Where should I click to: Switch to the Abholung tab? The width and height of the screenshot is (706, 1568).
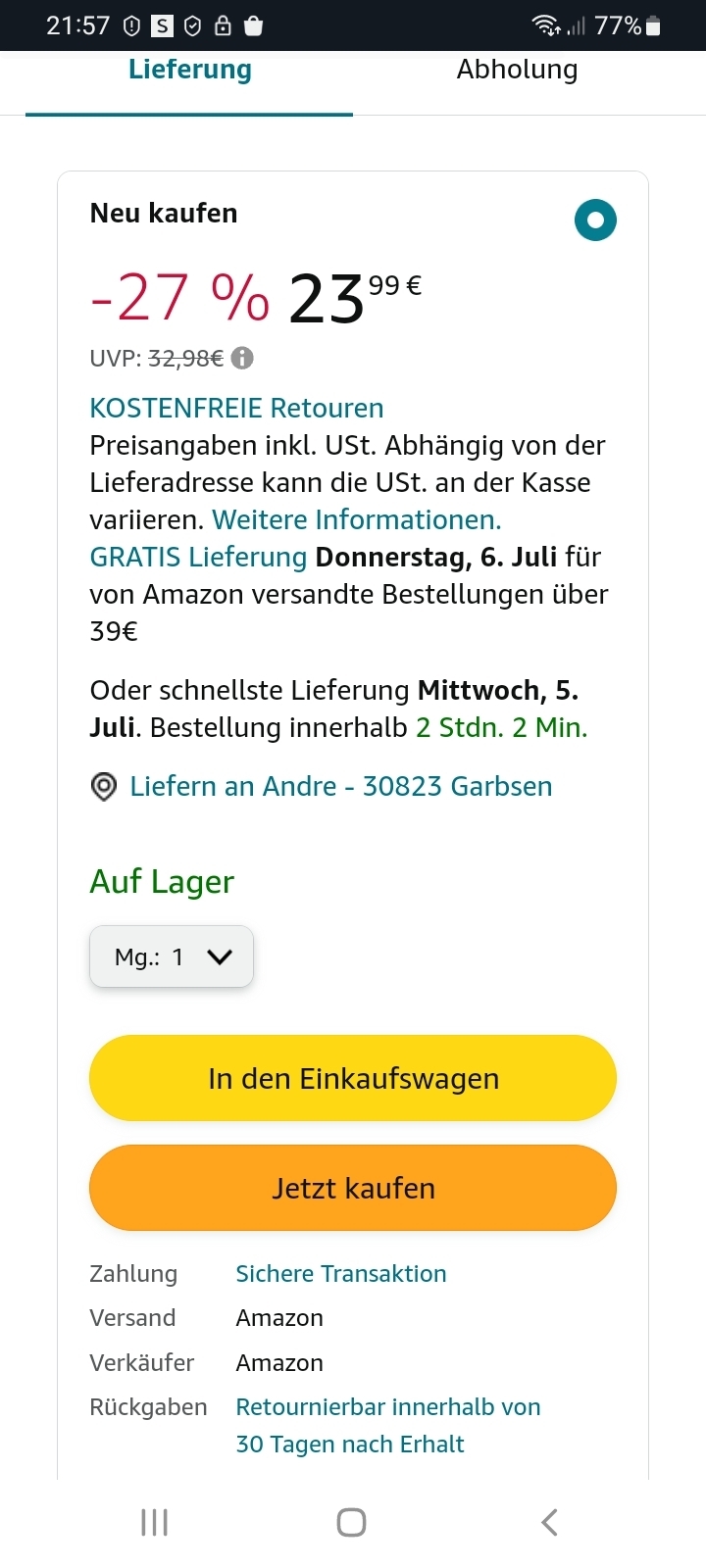[x=517, y=71]
